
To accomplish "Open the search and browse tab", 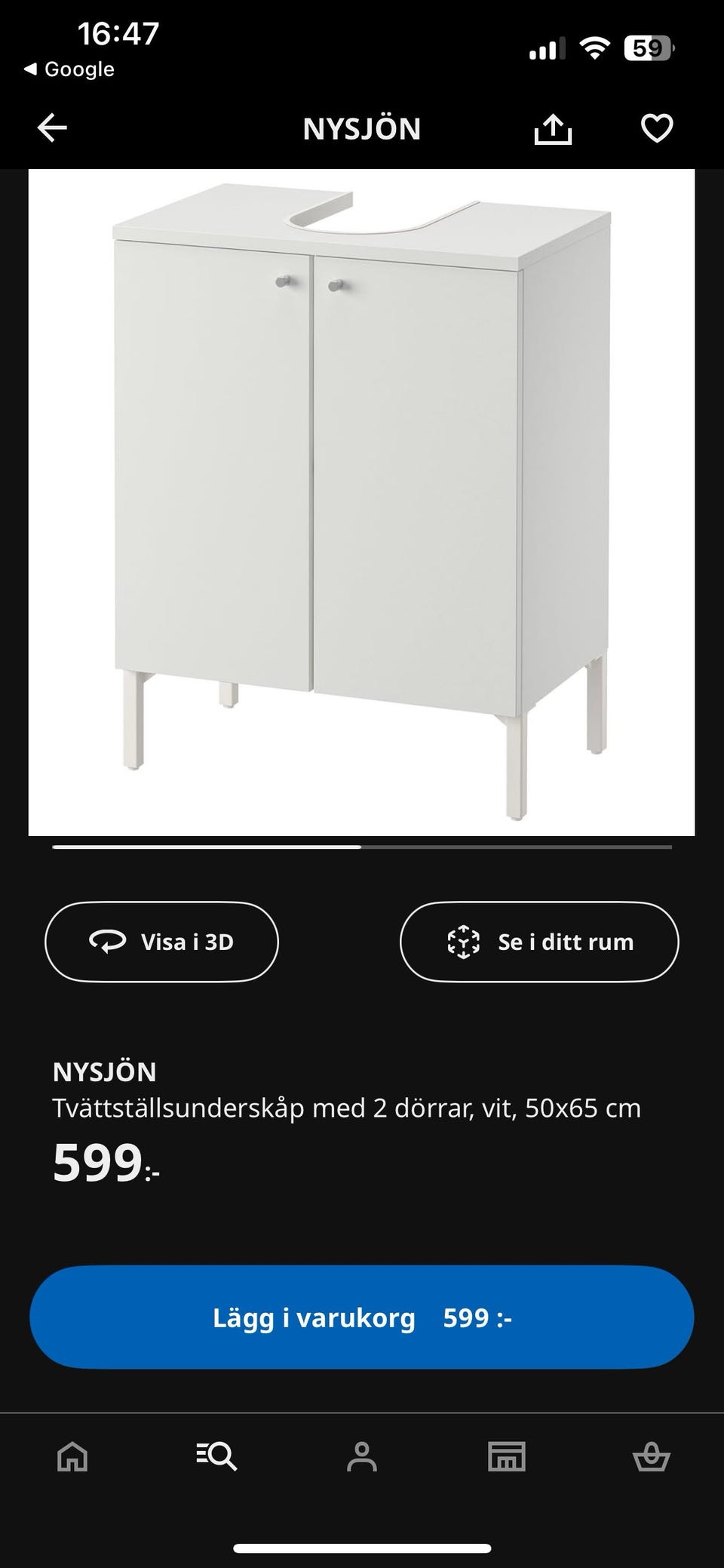I will 217,1456.
